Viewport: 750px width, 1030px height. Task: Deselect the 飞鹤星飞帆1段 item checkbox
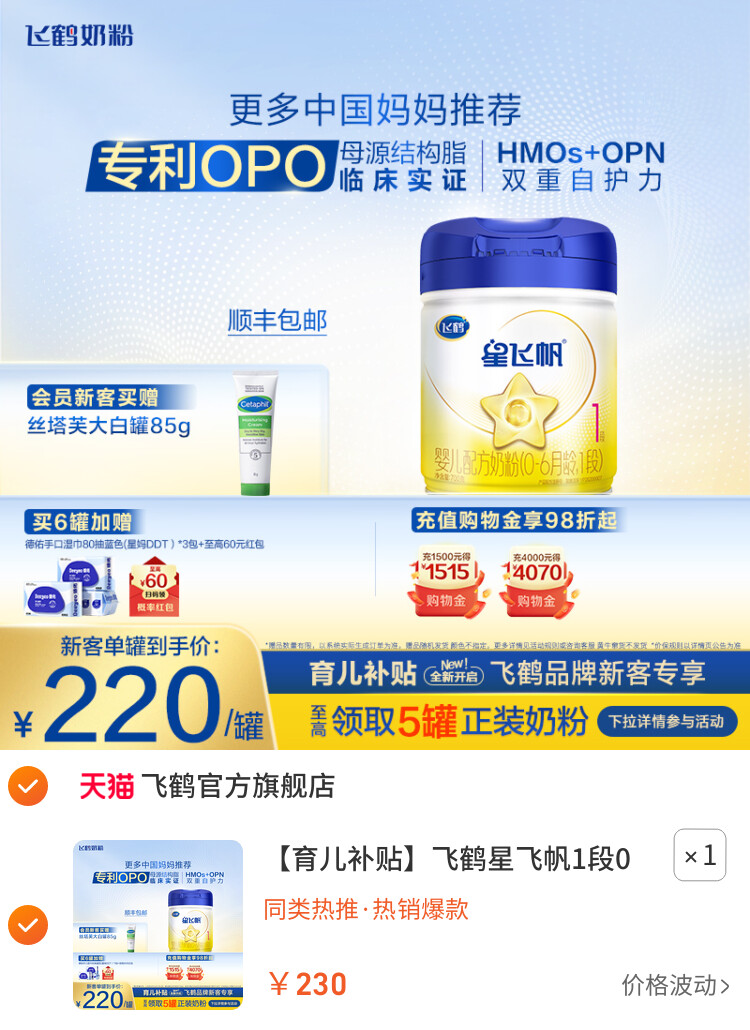click(x=28, y=926)
